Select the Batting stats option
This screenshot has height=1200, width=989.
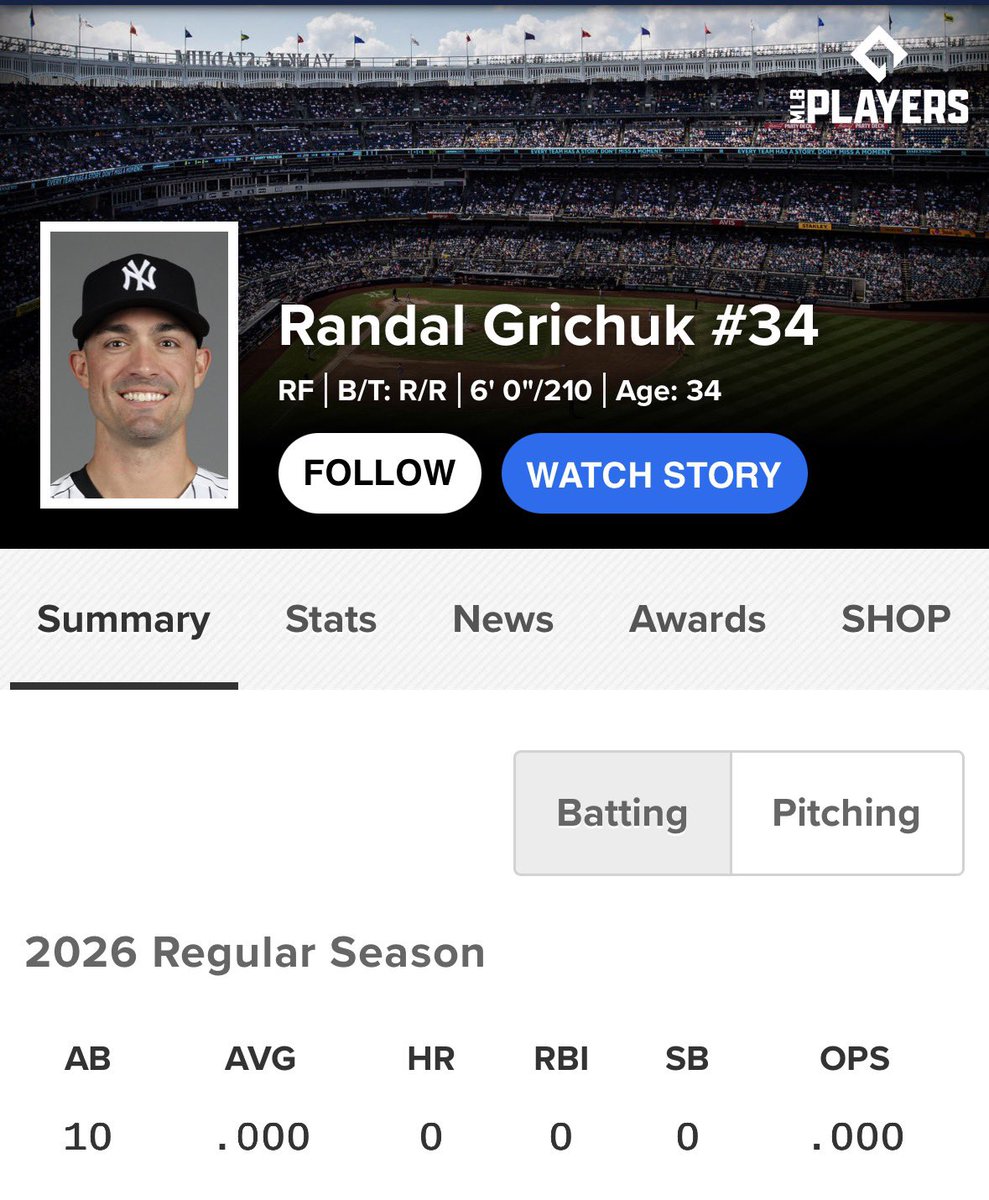622,813
